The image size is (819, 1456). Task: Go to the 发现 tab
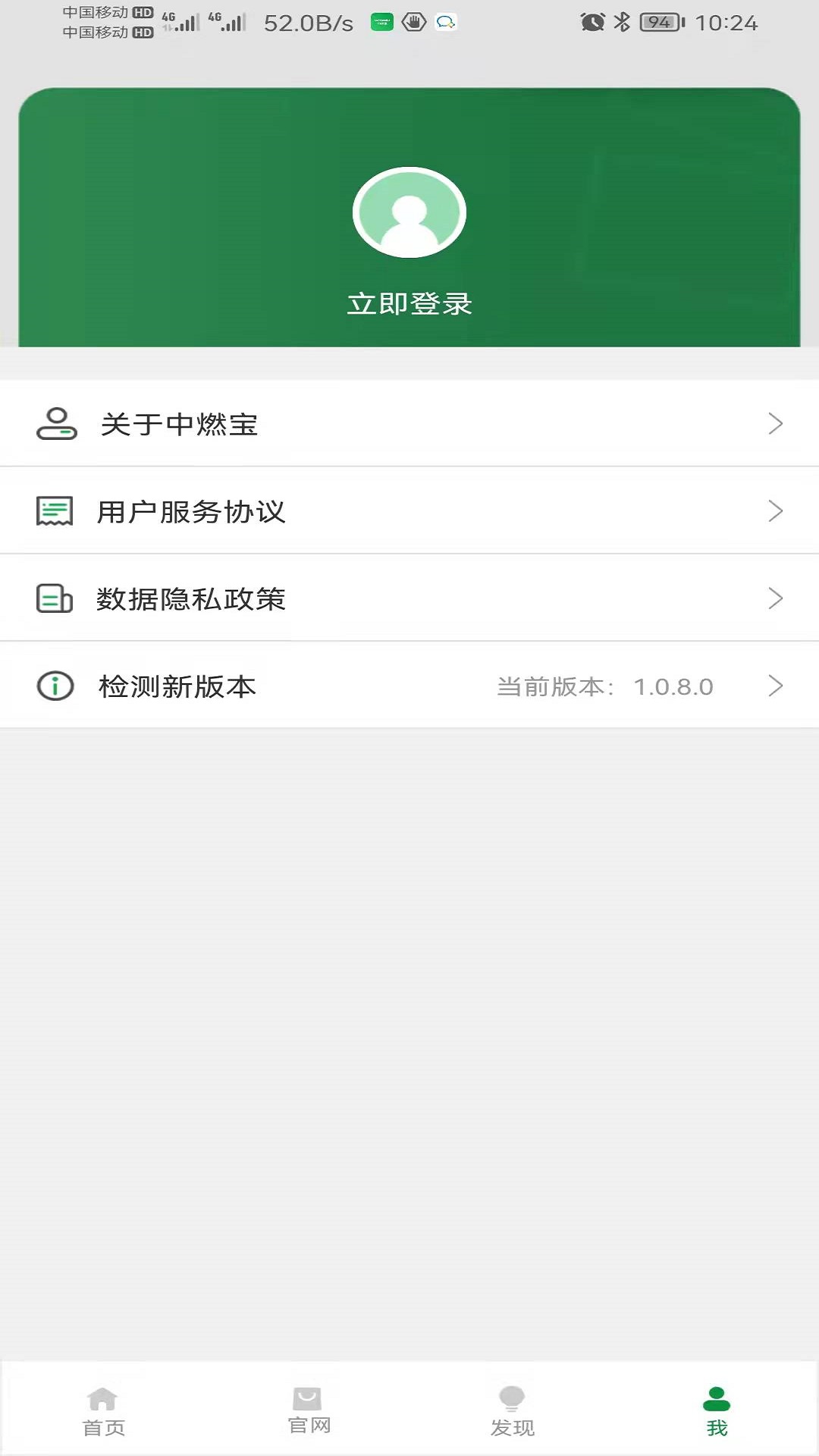[512, 1411]
